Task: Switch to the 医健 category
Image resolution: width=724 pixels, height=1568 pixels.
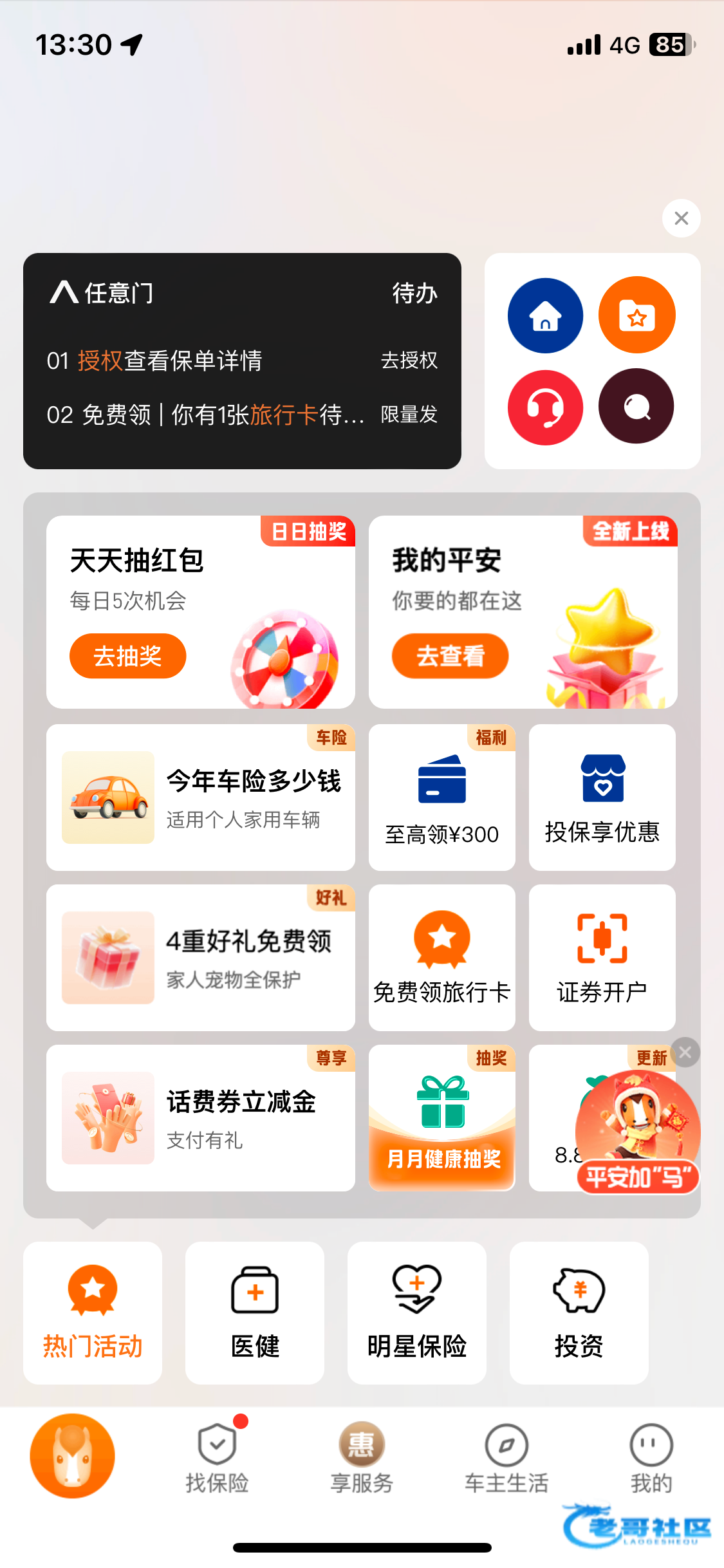Action: coord(255,1313)
